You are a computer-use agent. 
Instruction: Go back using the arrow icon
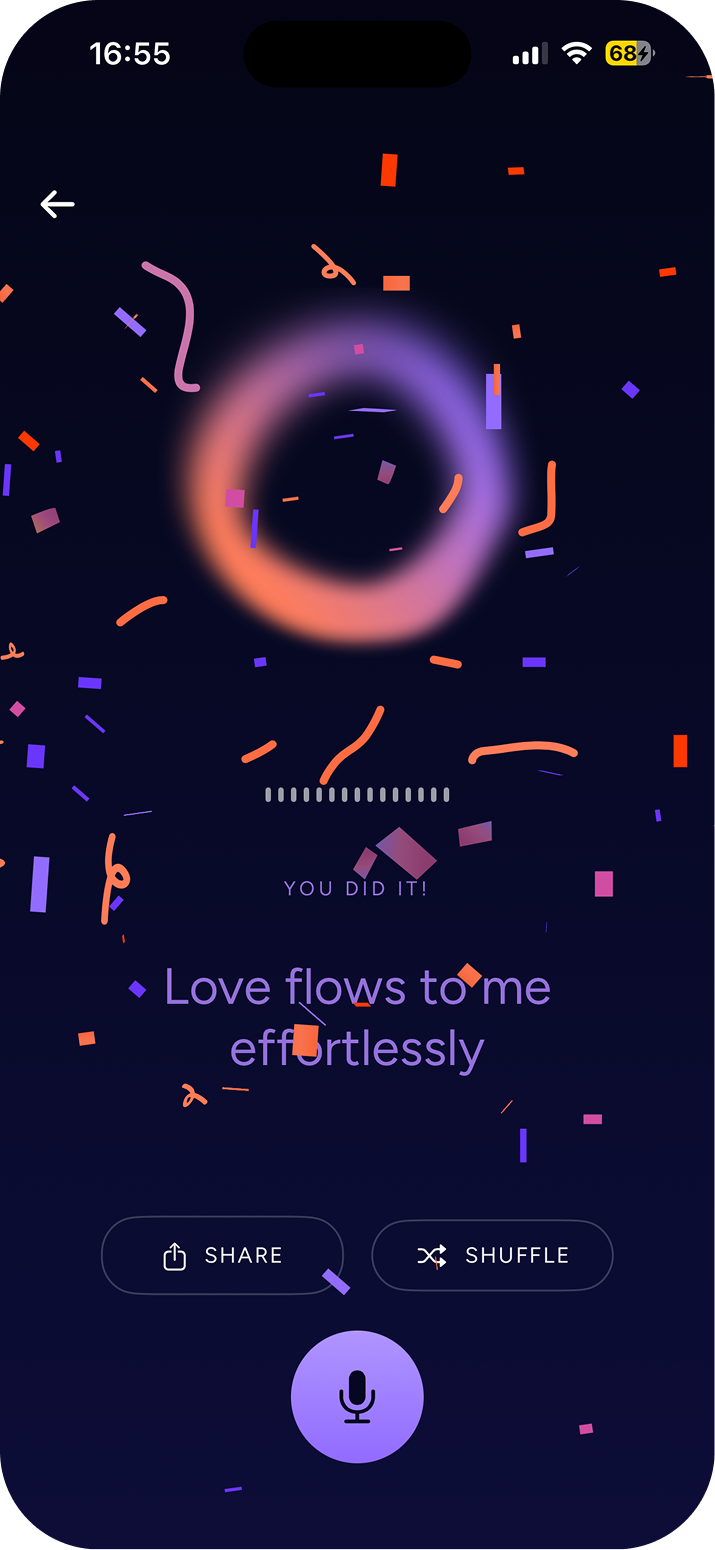coord(57,204)
